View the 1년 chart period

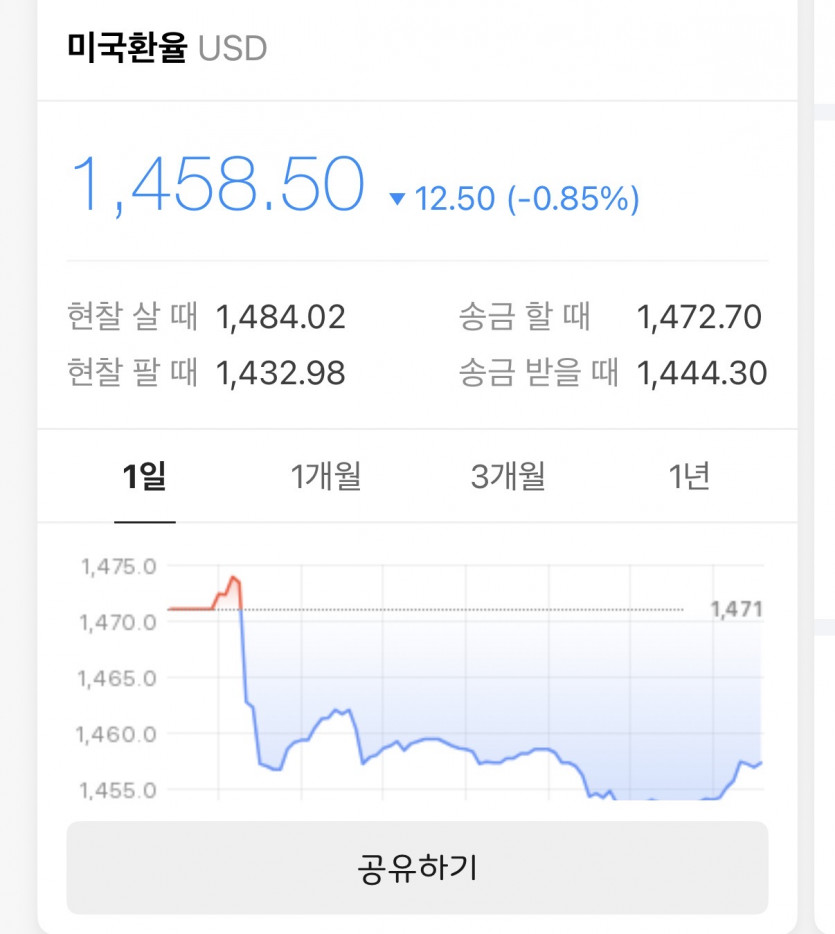pyautogui.click(x=689, y=477)
